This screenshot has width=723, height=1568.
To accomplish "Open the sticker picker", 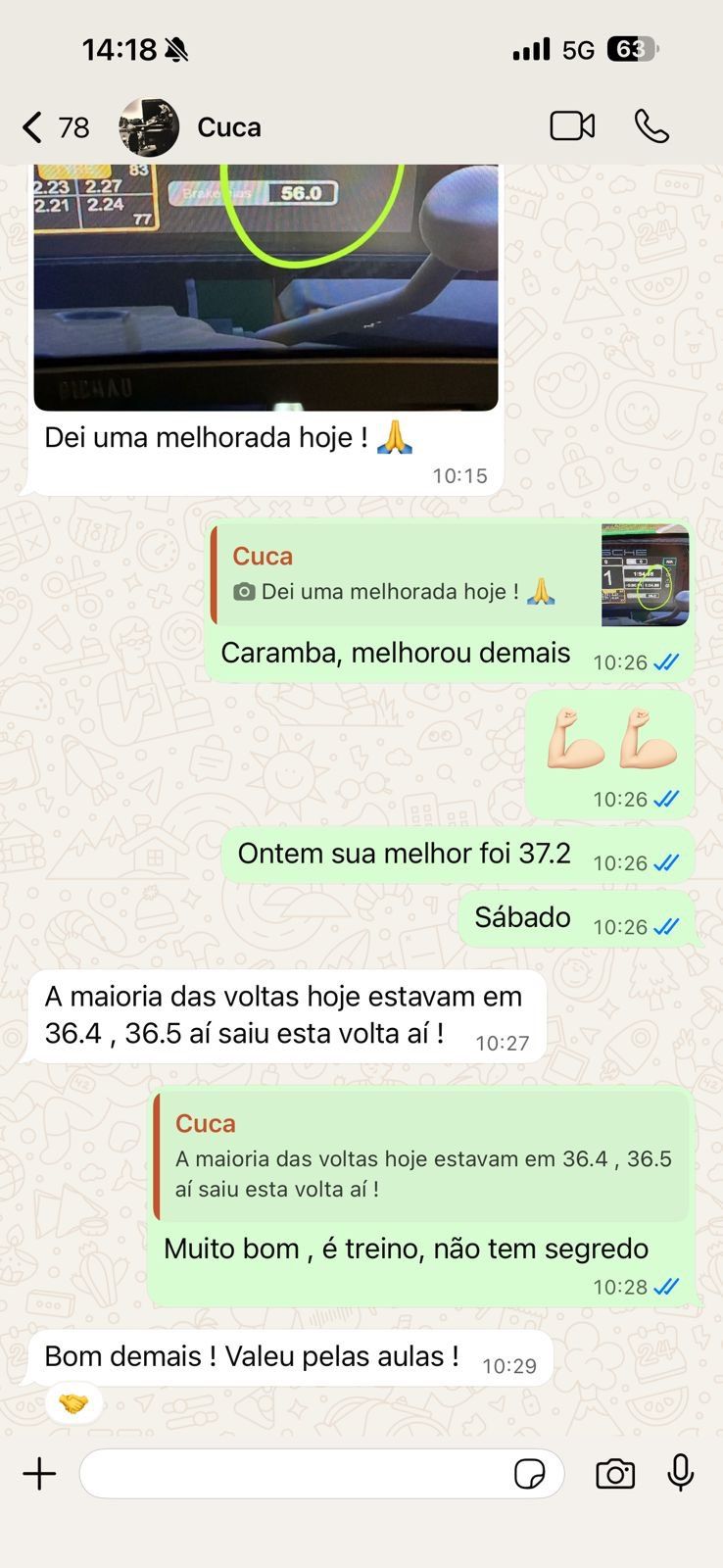I will click(530, 1474).
